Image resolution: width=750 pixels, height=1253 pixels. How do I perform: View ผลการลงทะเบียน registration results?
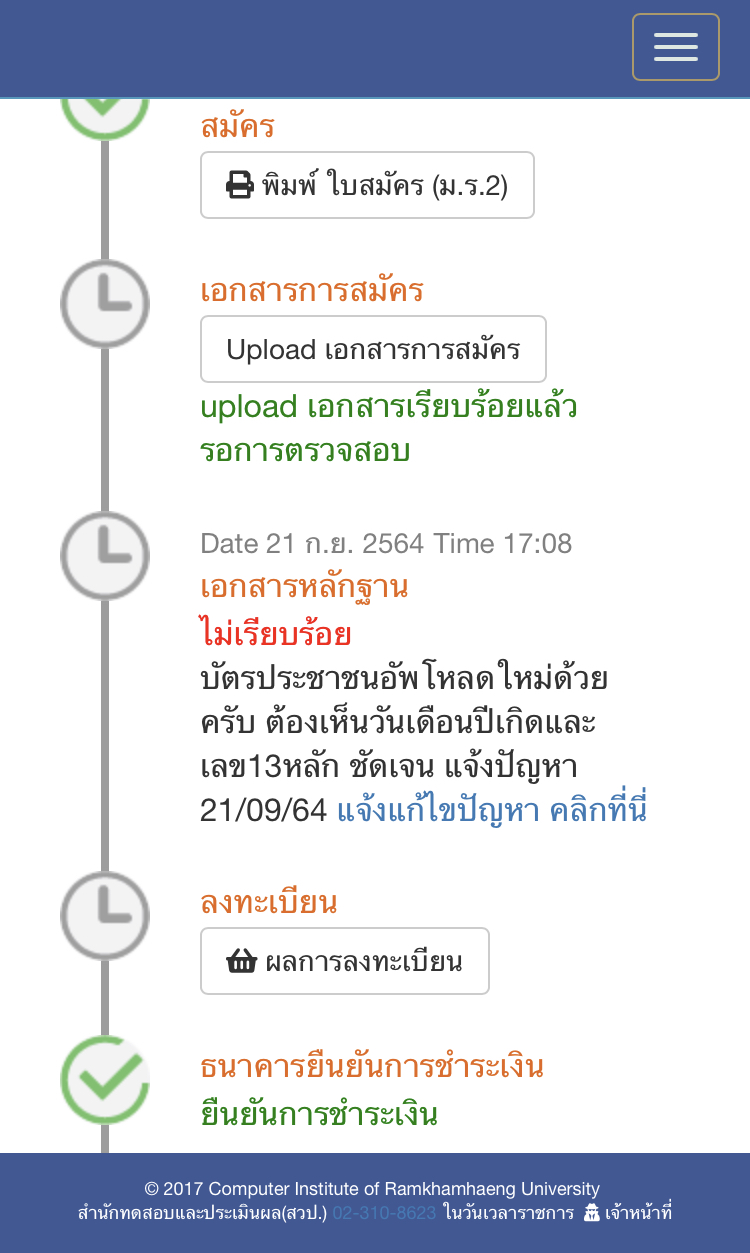point(345,961)
